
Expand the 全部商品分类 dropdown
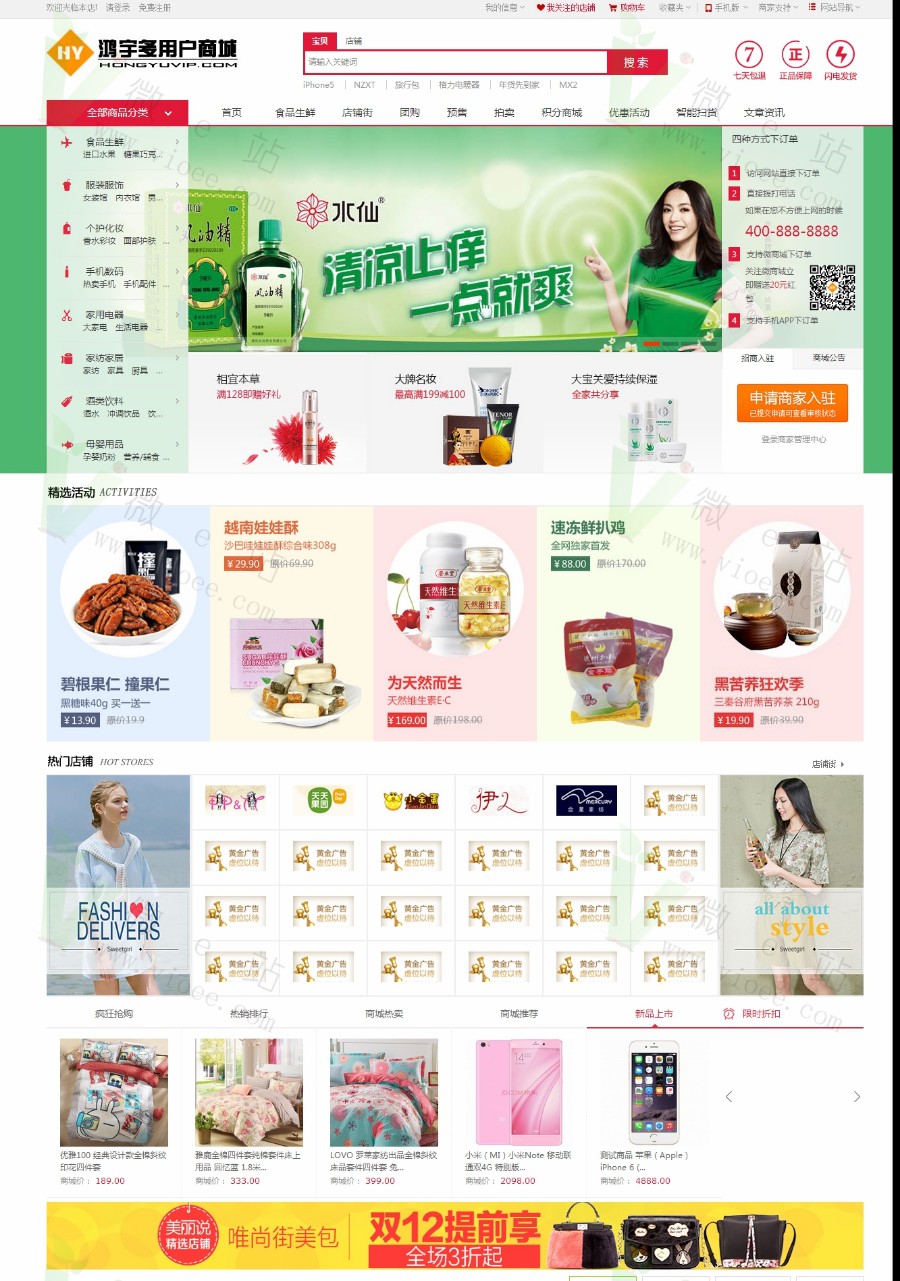pyautogui.click(x=117, y=113)
